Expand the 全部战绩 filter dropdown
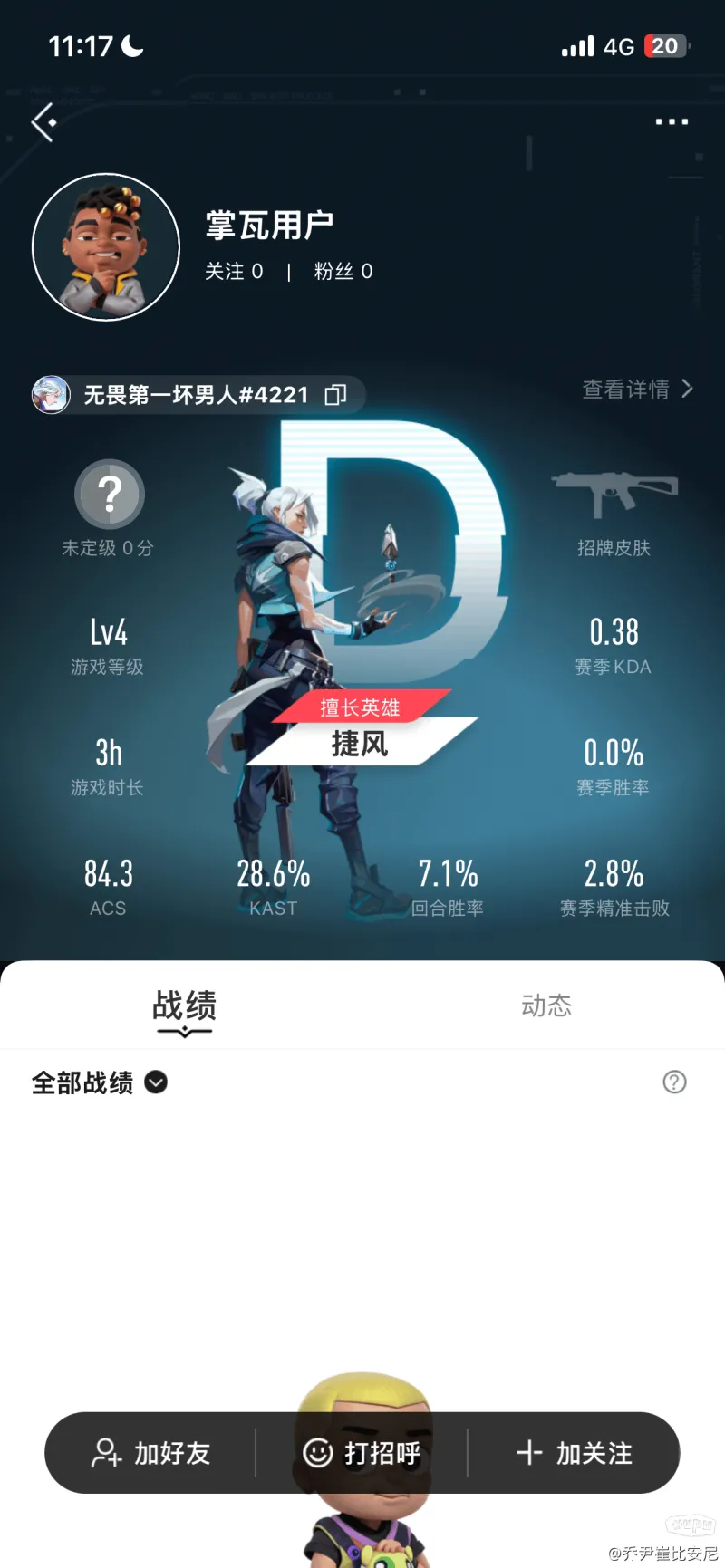The width and height of the screenshot is (725, 1568). (156, 1082)
